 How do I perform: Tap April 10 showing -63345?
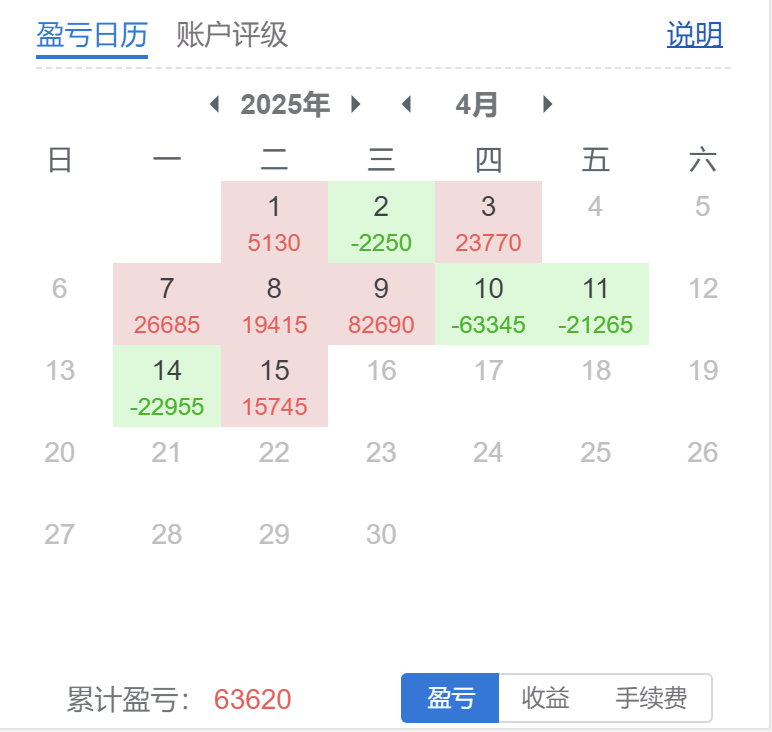click(488, 304)
